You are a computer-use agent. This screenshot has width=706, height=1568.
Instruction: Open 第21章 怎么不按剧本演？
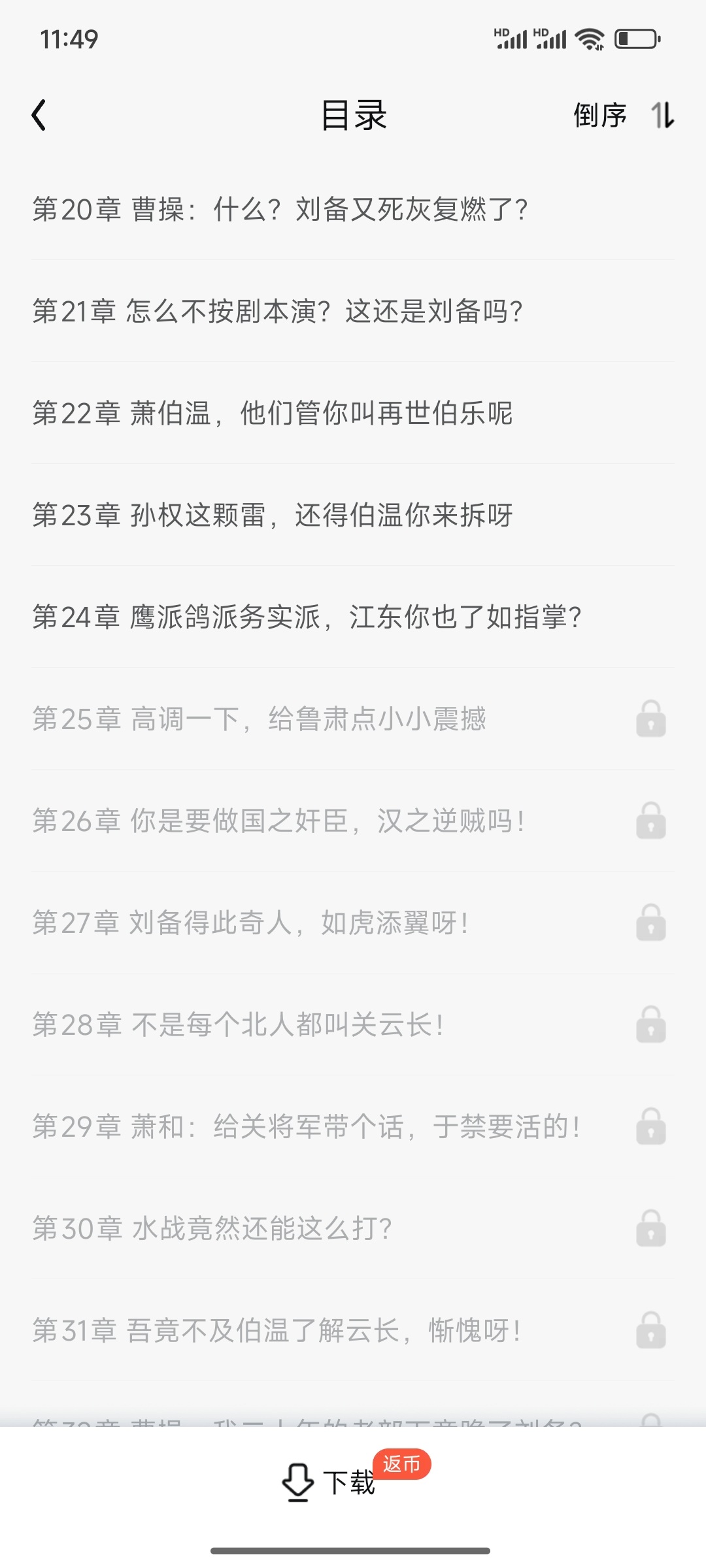pos(277,311)
